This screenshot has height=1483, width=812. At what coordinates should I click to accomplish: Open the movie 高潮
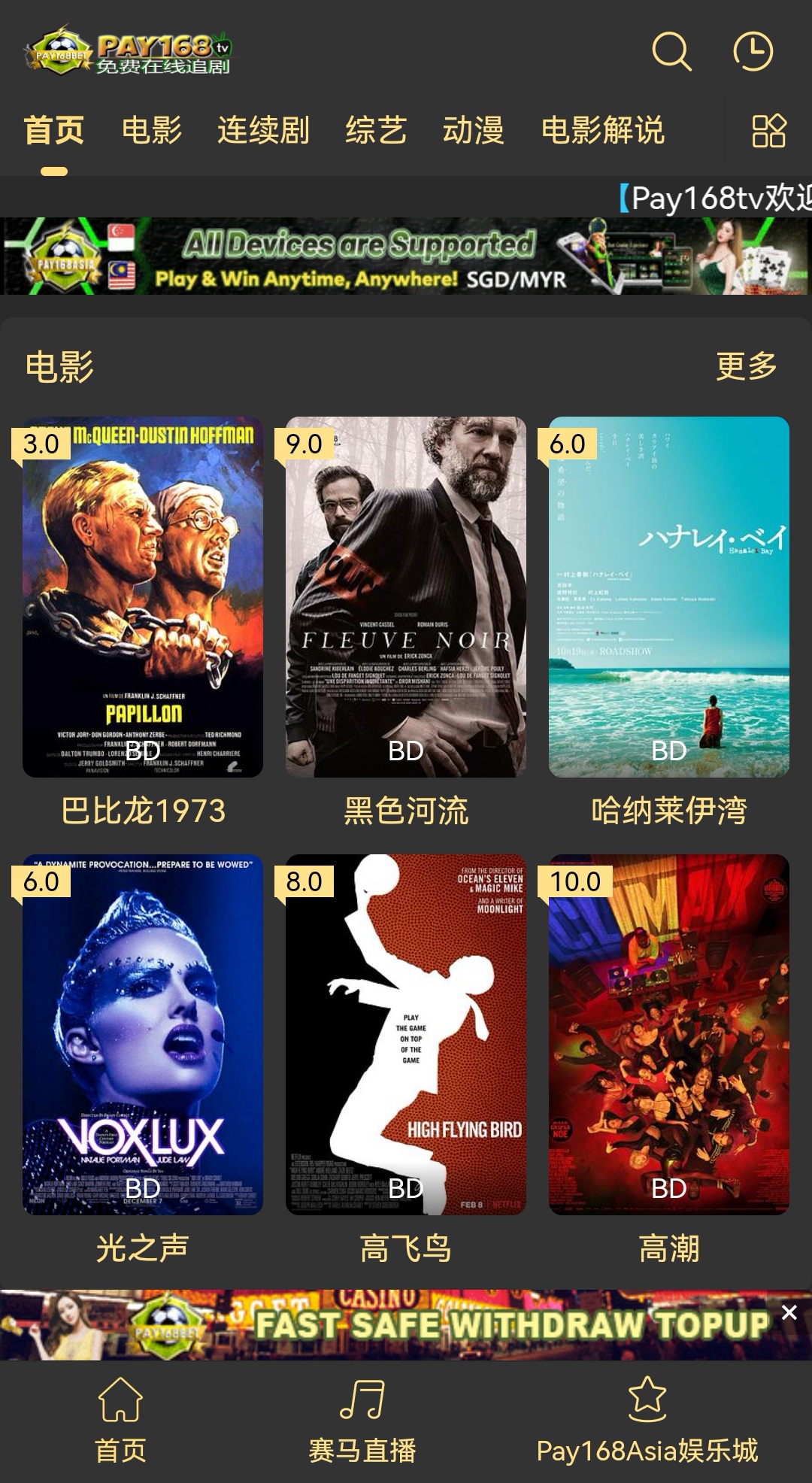tap(669, 1034)
